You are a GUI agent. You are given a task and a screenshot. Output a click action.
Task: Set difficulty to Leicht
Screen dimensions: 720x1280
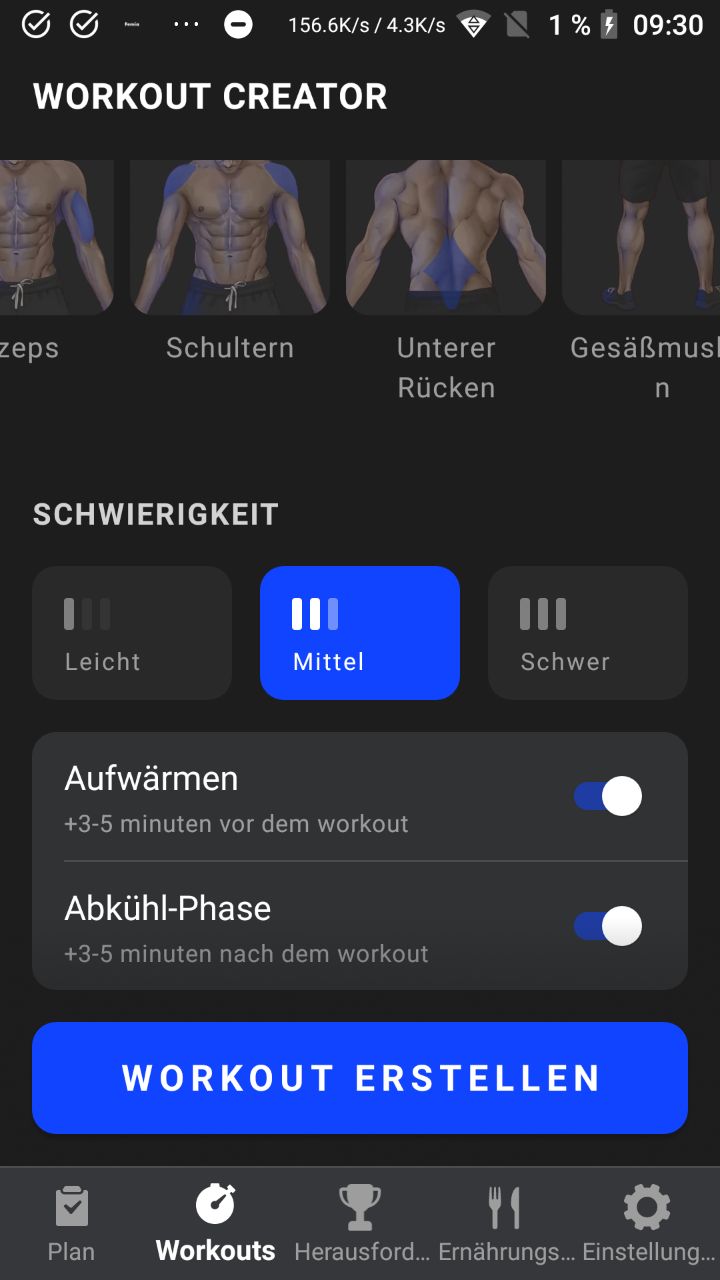132,633
